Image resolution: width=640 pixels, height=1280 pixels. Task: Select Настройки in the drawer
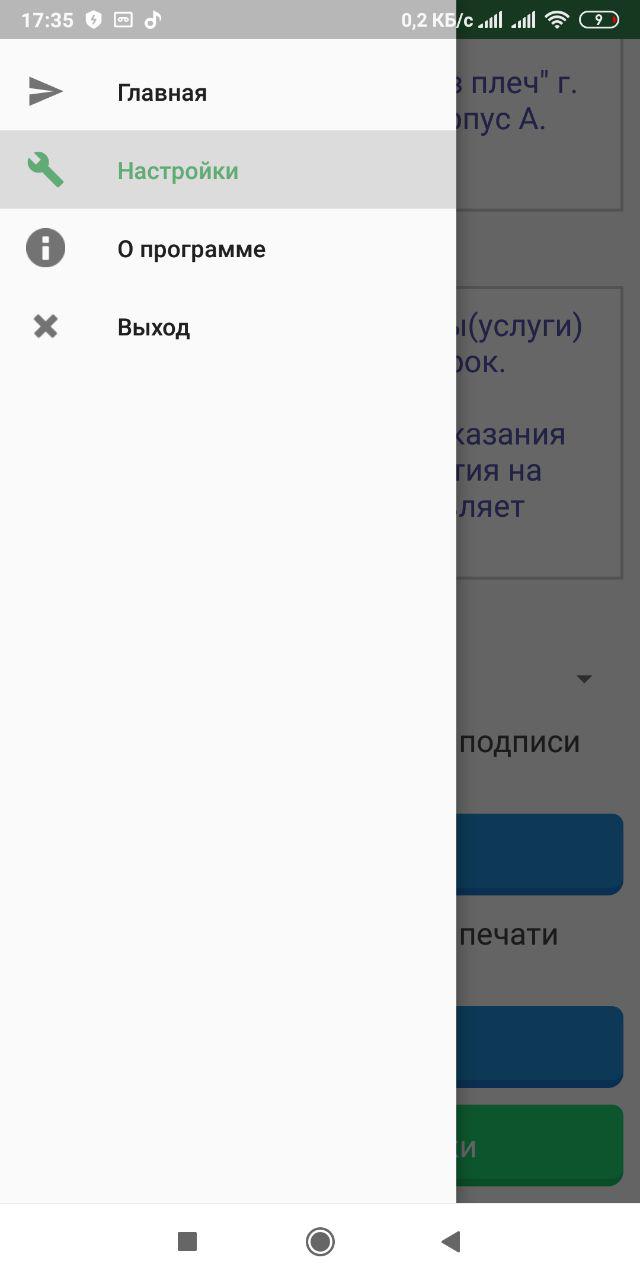tap(228, 170)
